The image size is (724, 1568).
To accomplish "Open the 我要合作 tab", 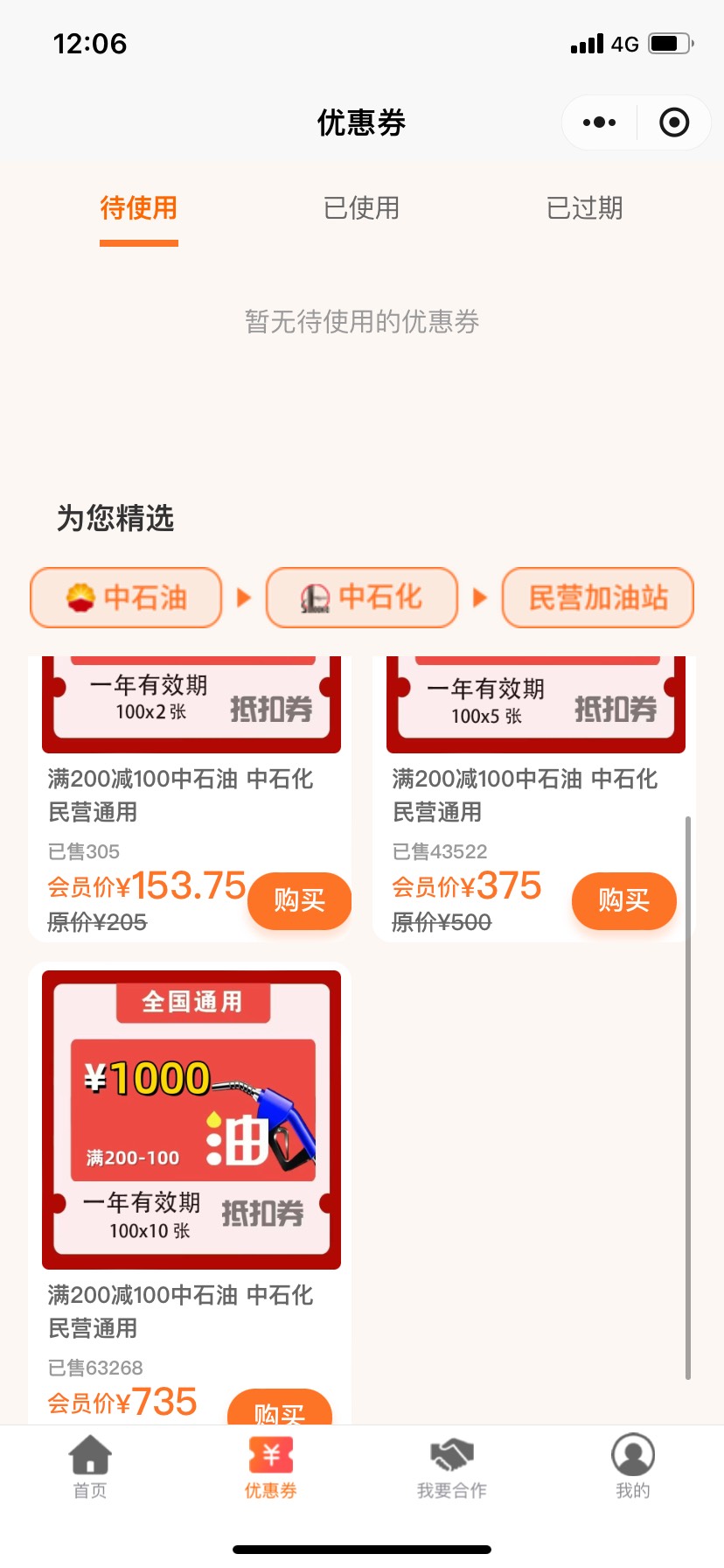I will click(x=451, y=1466).
